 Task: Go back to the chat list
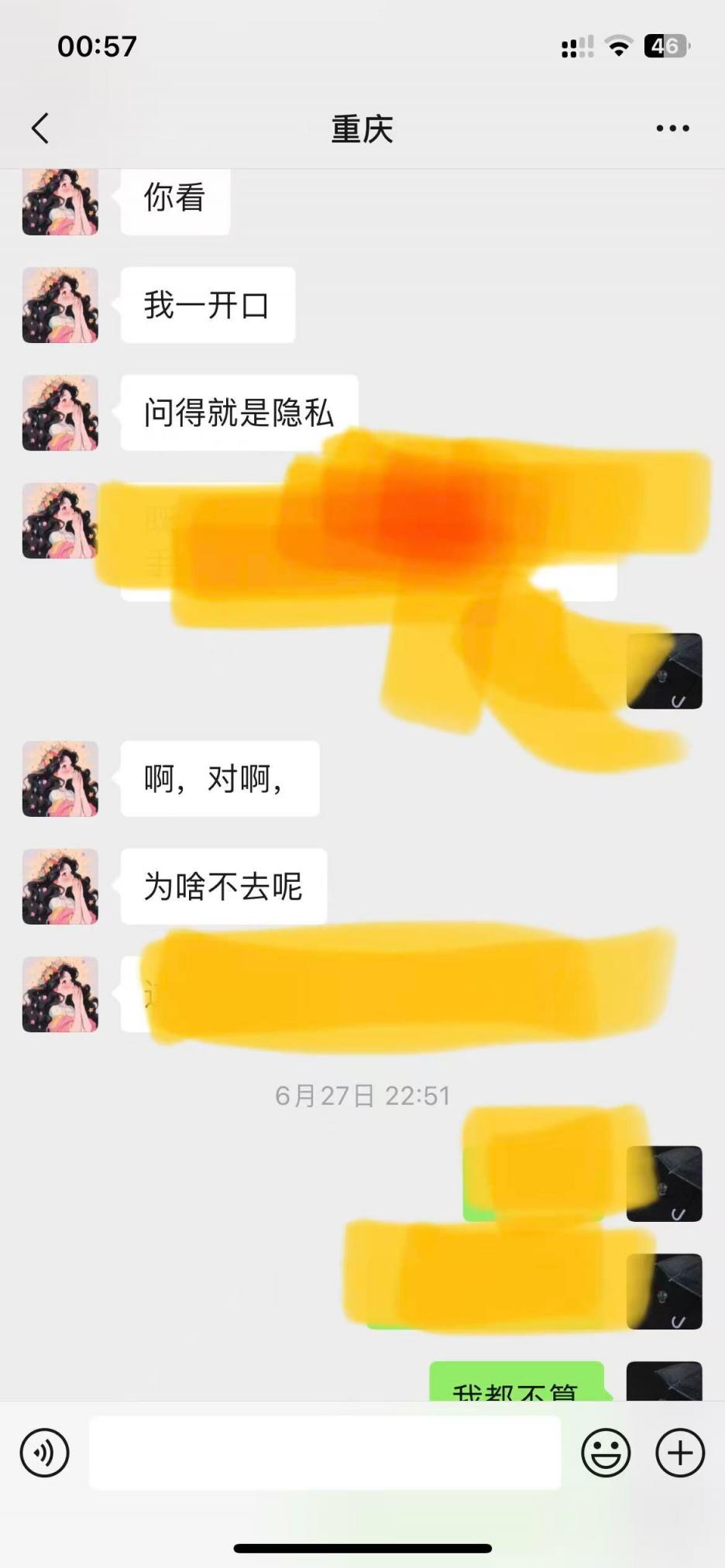(40, 129)
